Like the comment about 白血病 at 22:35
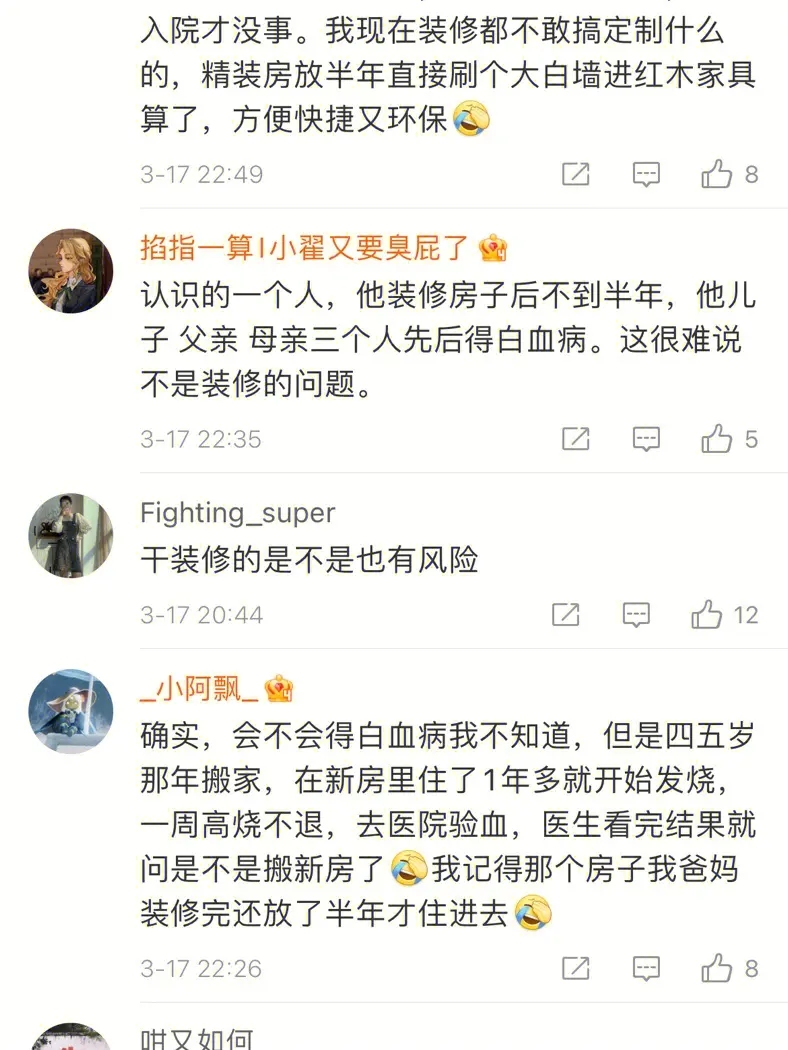The image size is (788, 1050). 717,439
